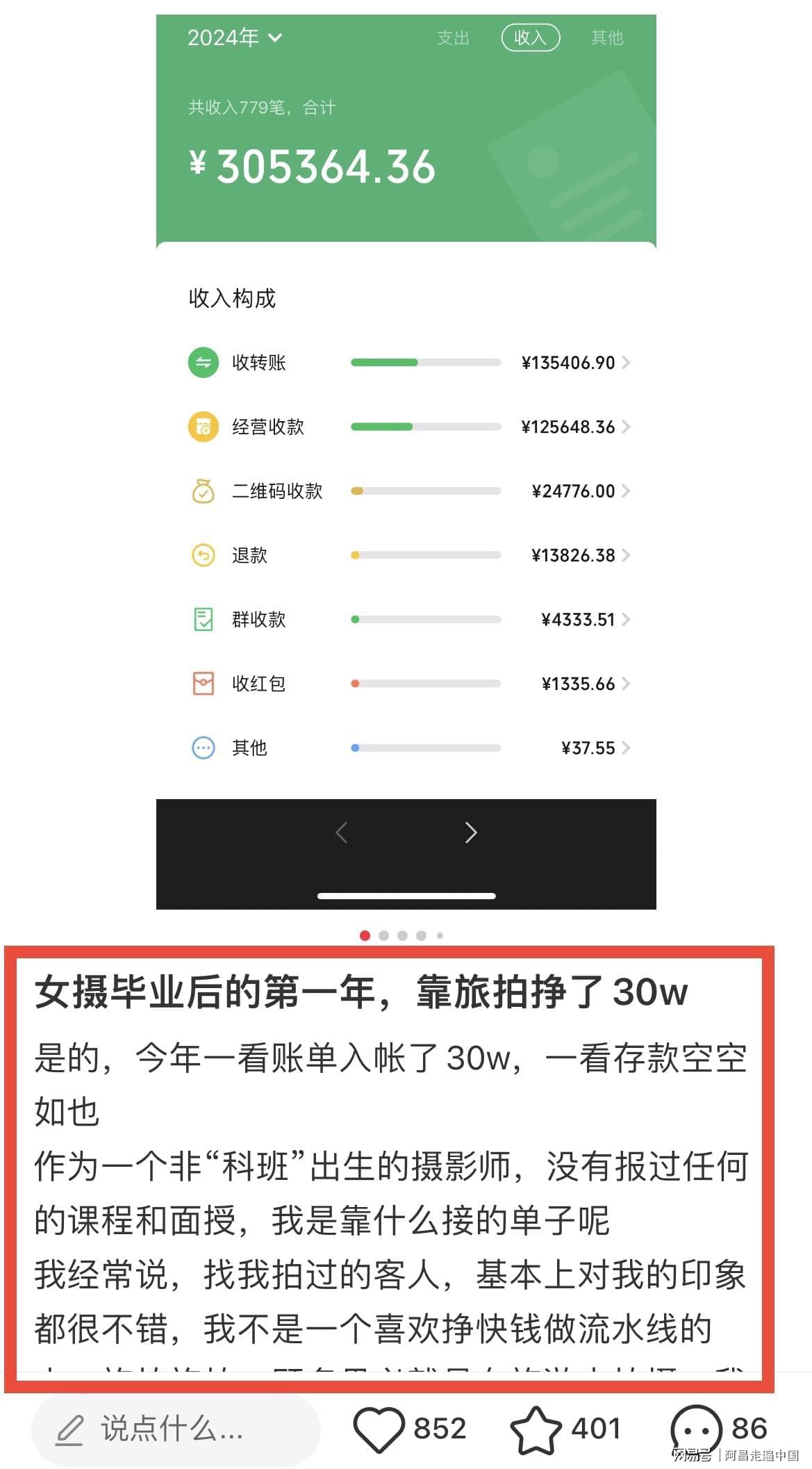Image resolution: width=812 pixels, height=1469 pixels.
Task: Like this post with the heart icon
Action: click(379, 1429)
